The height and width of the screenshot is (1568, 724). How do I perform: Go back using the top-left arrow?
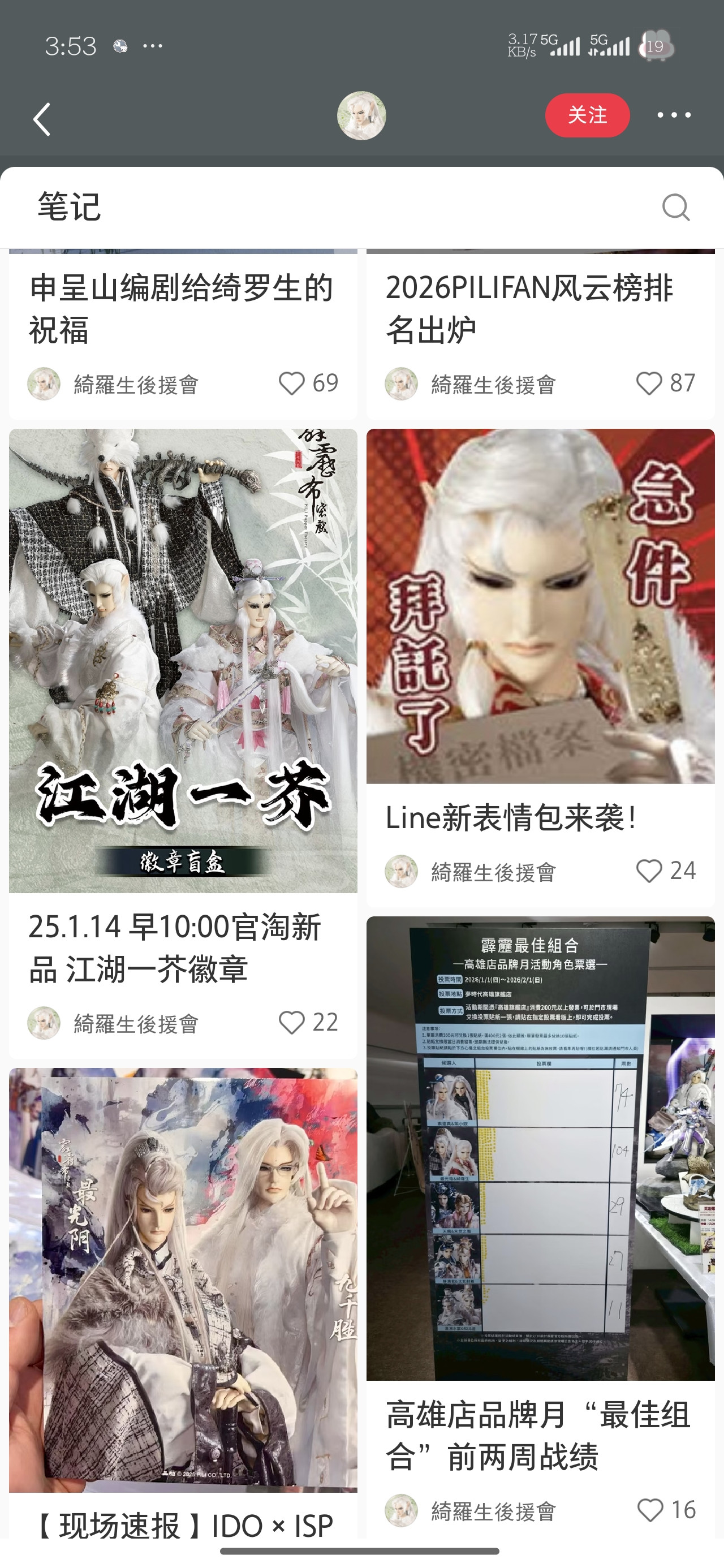click(x=41, y=119)
